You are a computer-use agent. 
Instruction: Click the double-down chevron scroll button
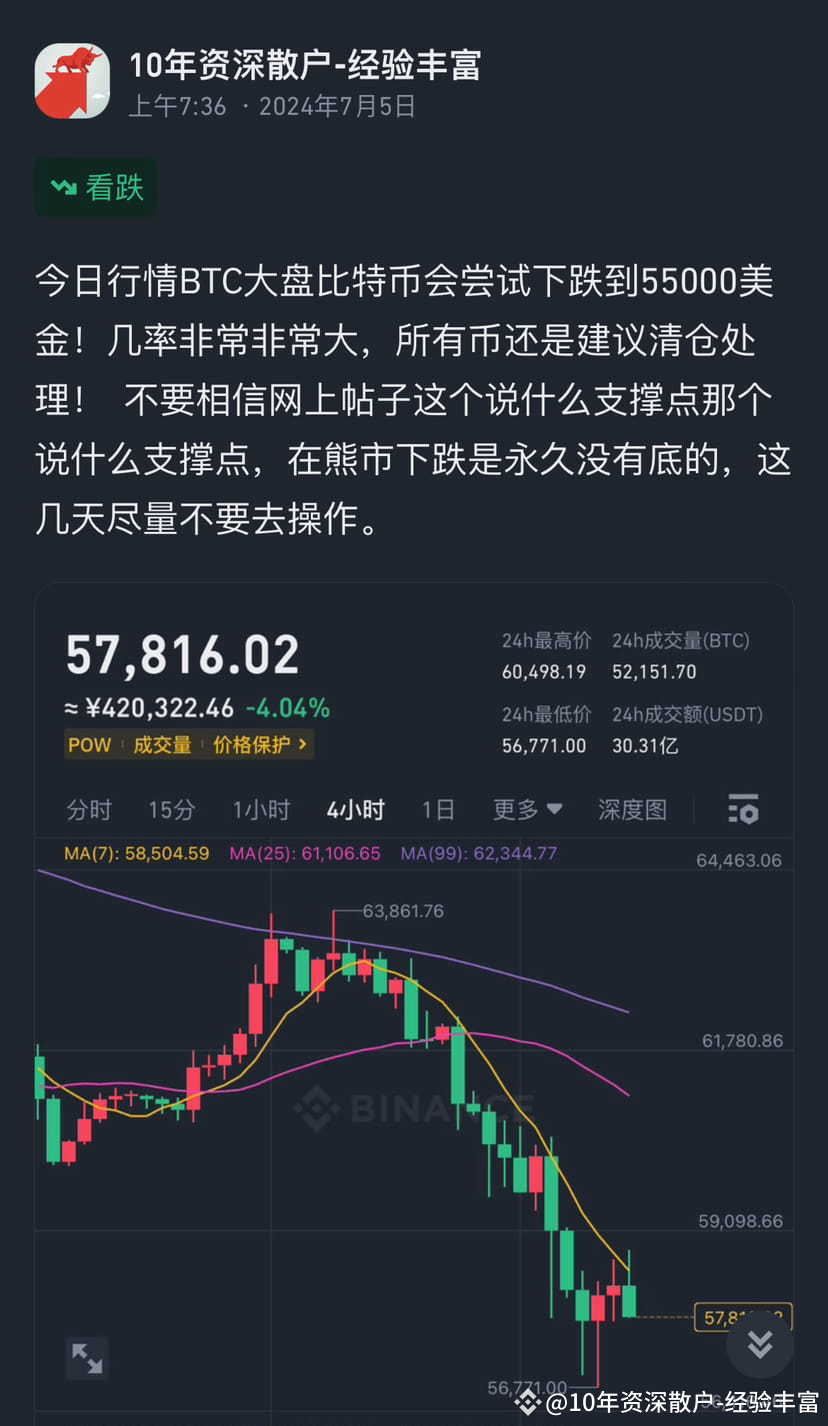point(760,1347)
